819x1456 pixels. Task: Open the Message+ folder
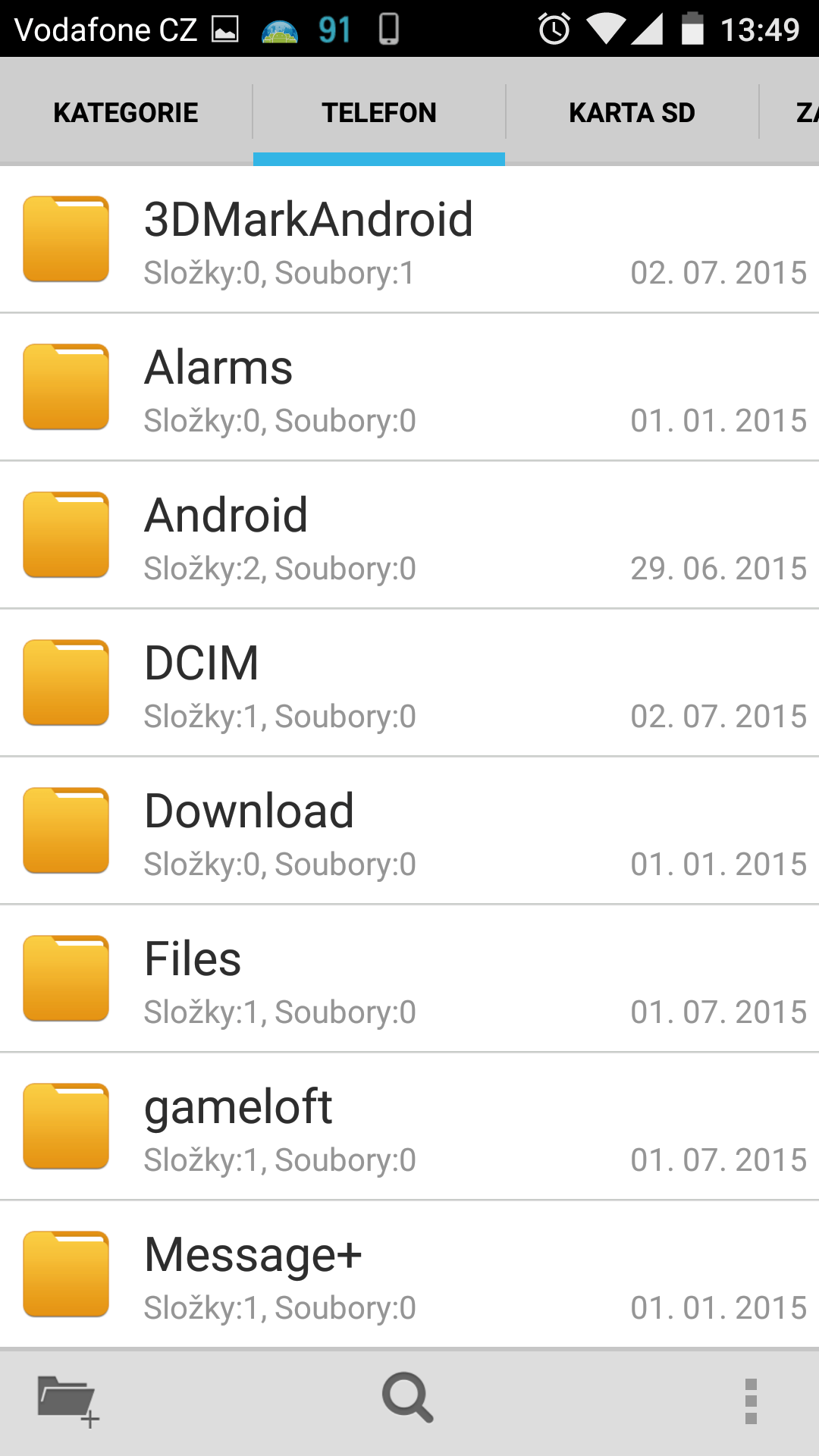409,1274
